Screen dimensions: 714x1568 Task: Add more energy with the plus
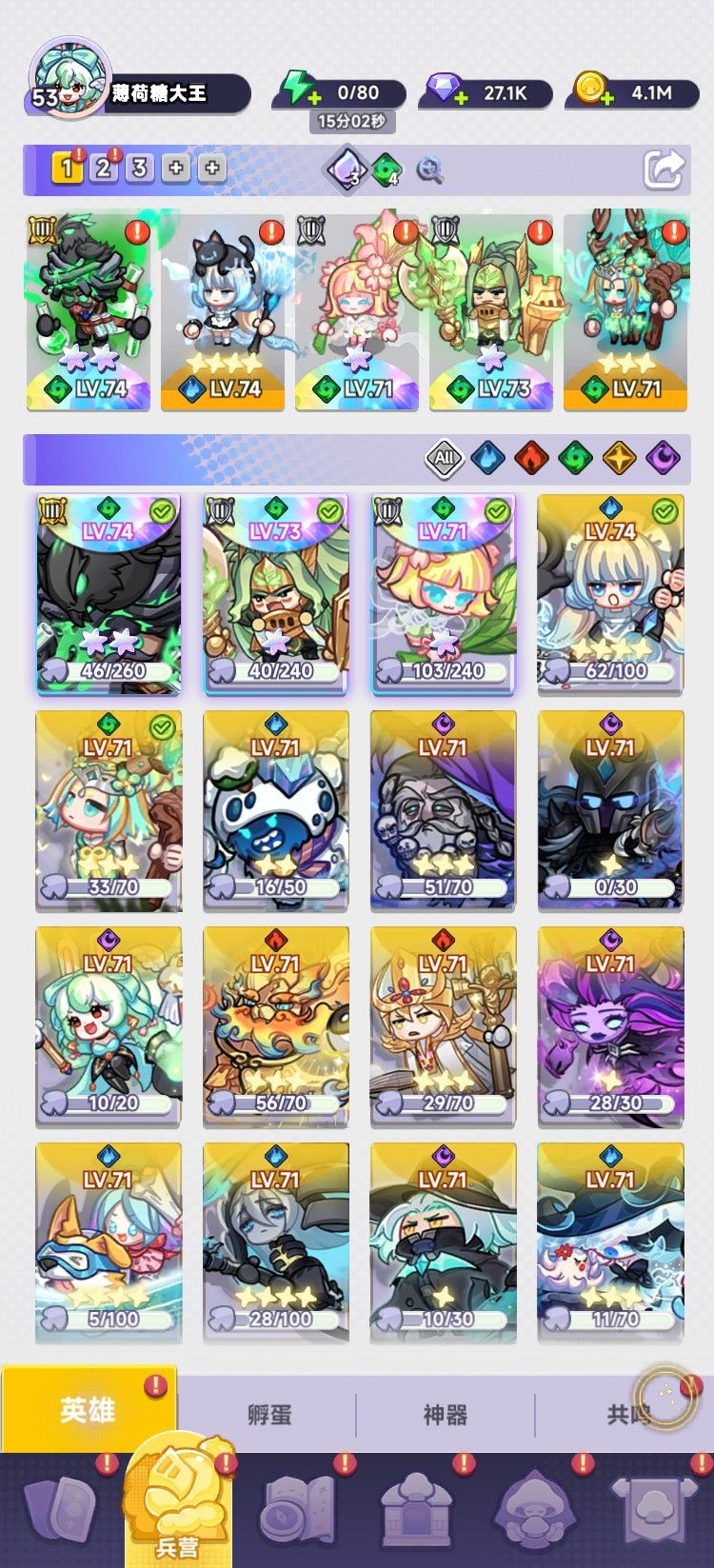pos(315,98)
